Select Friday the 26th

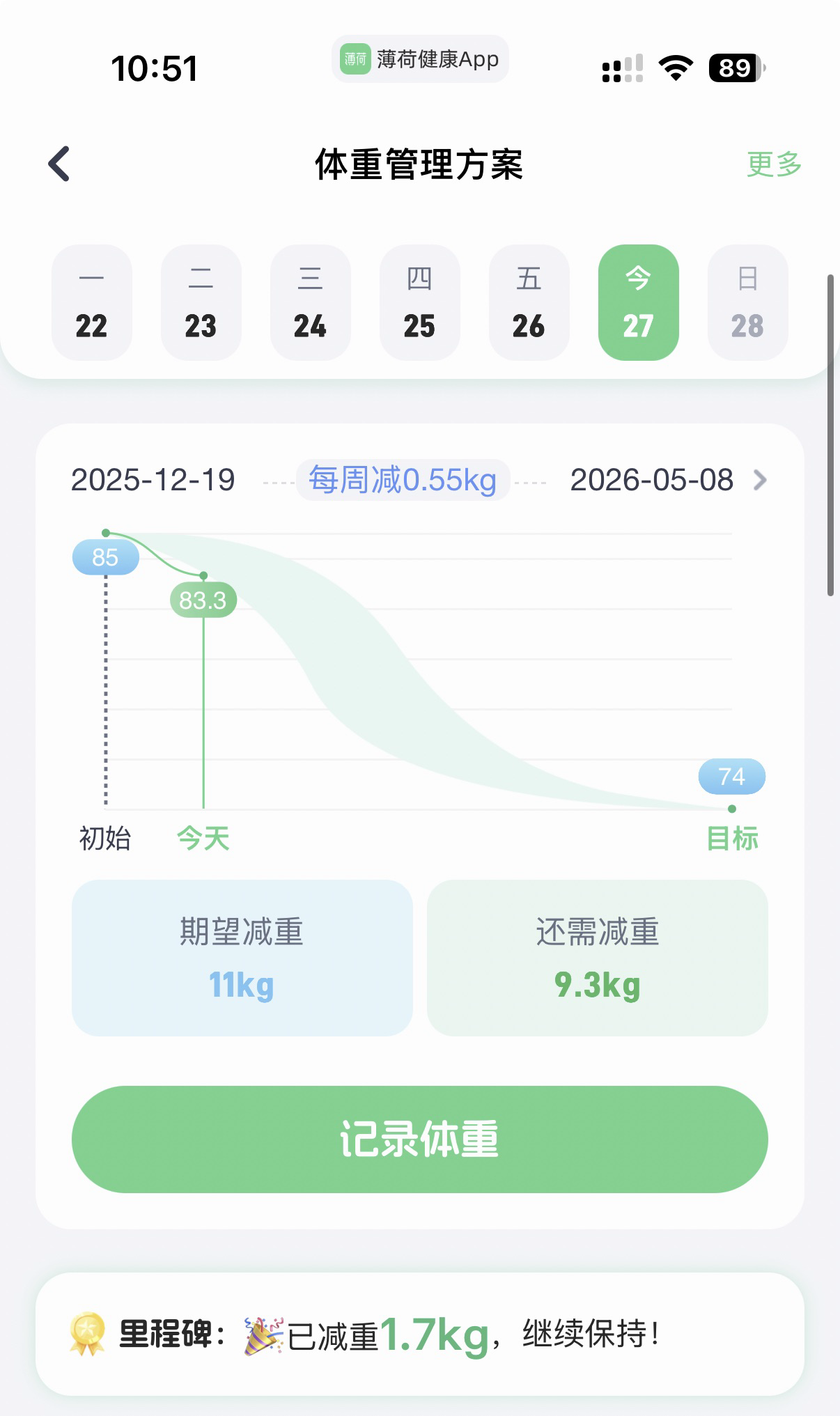click(529, 303)
